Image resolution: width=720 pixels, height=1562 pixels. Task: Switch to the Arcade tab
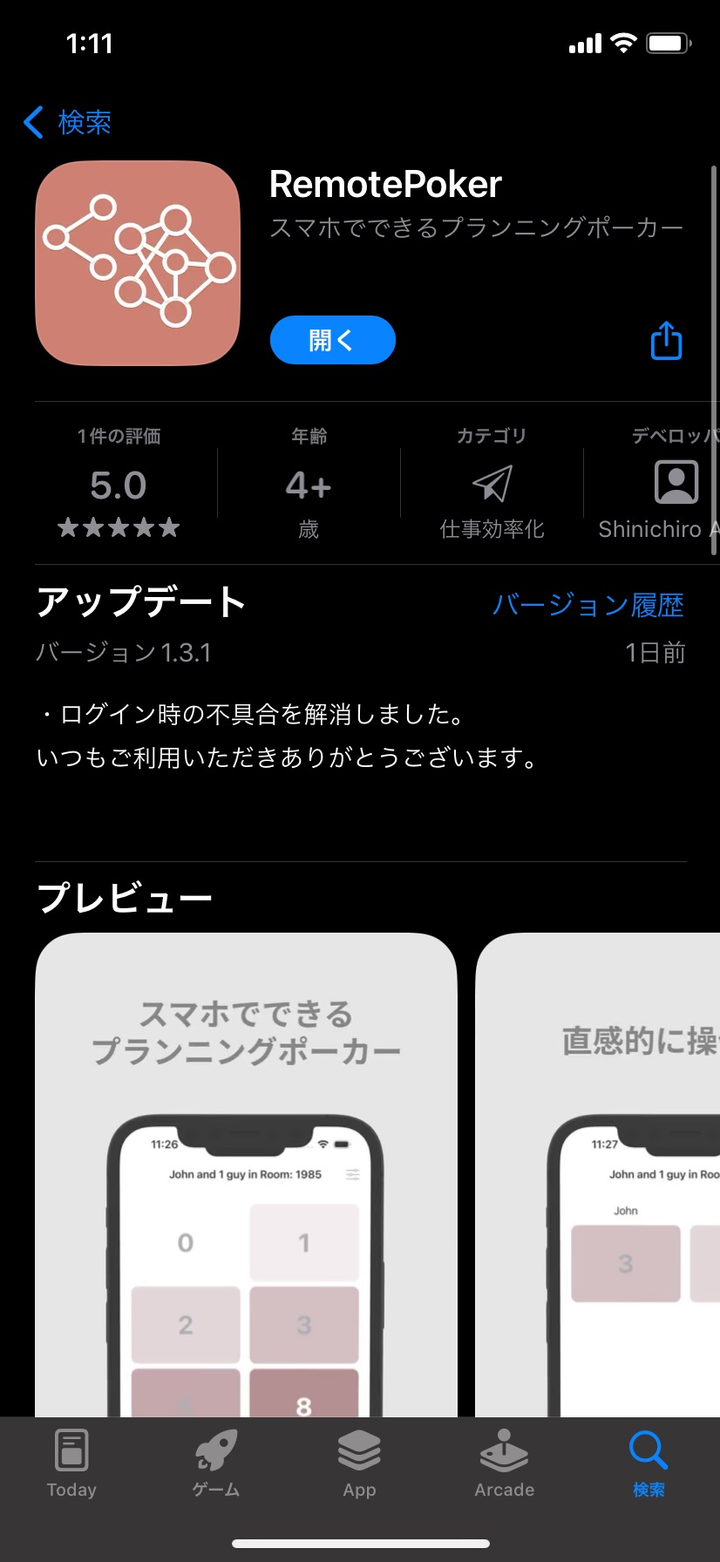tap(504, 1463)
